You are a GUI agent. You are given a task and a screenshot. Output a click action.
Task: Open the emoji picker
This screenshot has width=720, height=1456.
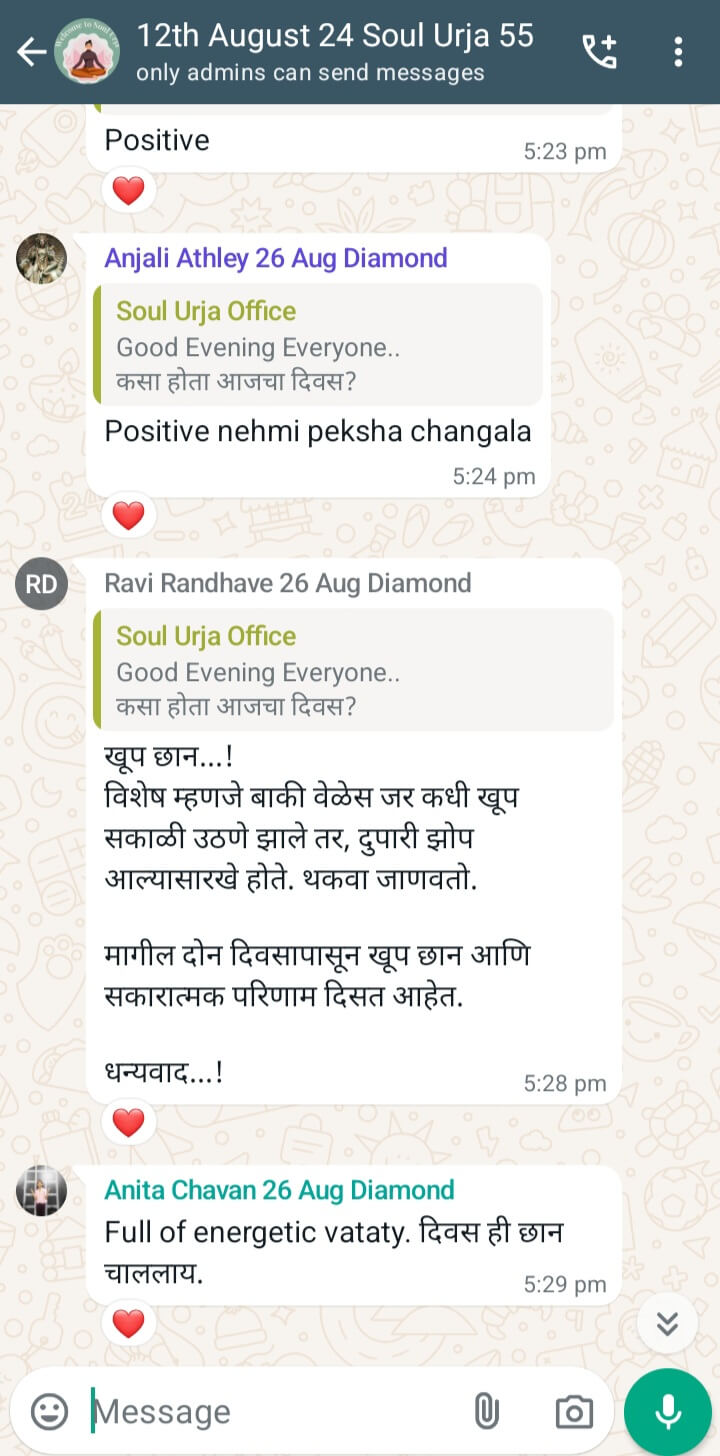(x=50, y=1411)
